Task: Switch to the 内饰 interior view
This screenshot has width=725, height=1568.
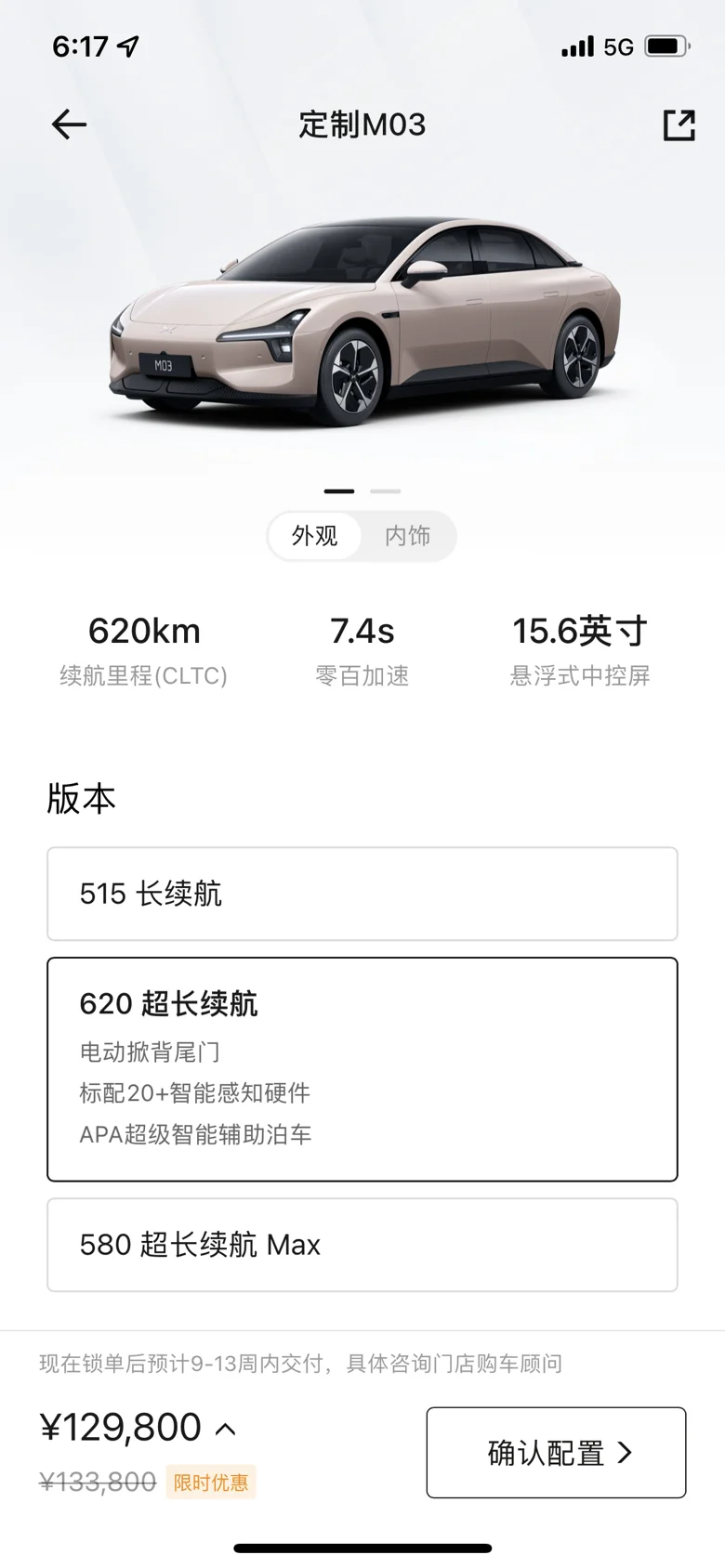Action: (407, 536)
